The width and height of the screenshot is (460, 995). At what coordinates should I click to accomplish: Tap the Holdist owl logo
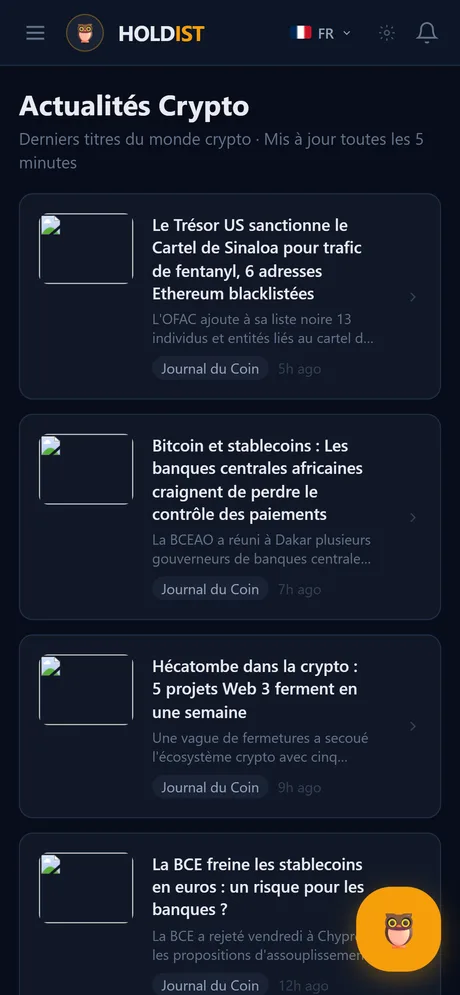[85, 33]
